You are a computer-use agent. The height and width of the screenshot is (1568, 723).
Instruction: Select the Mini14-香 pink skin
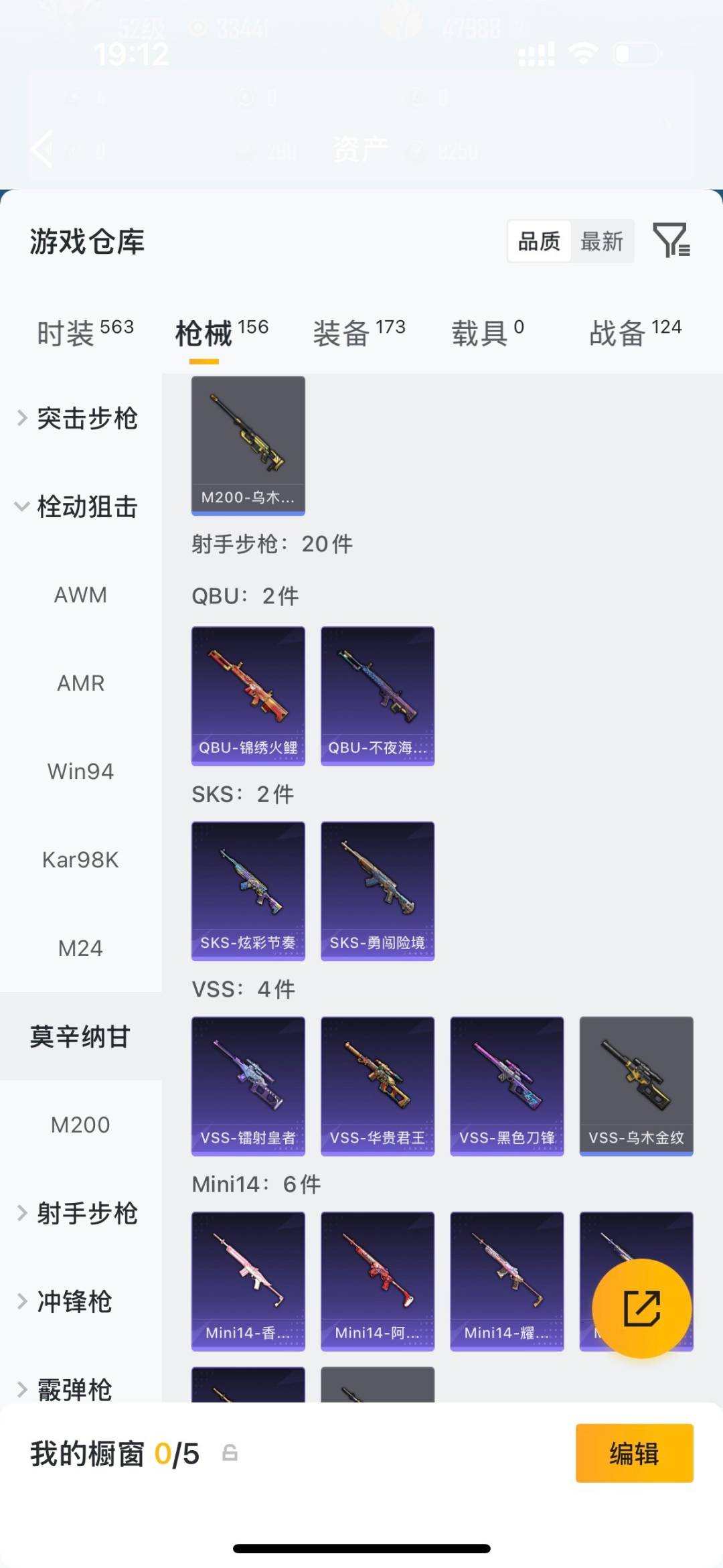[x=248, y=1279]
